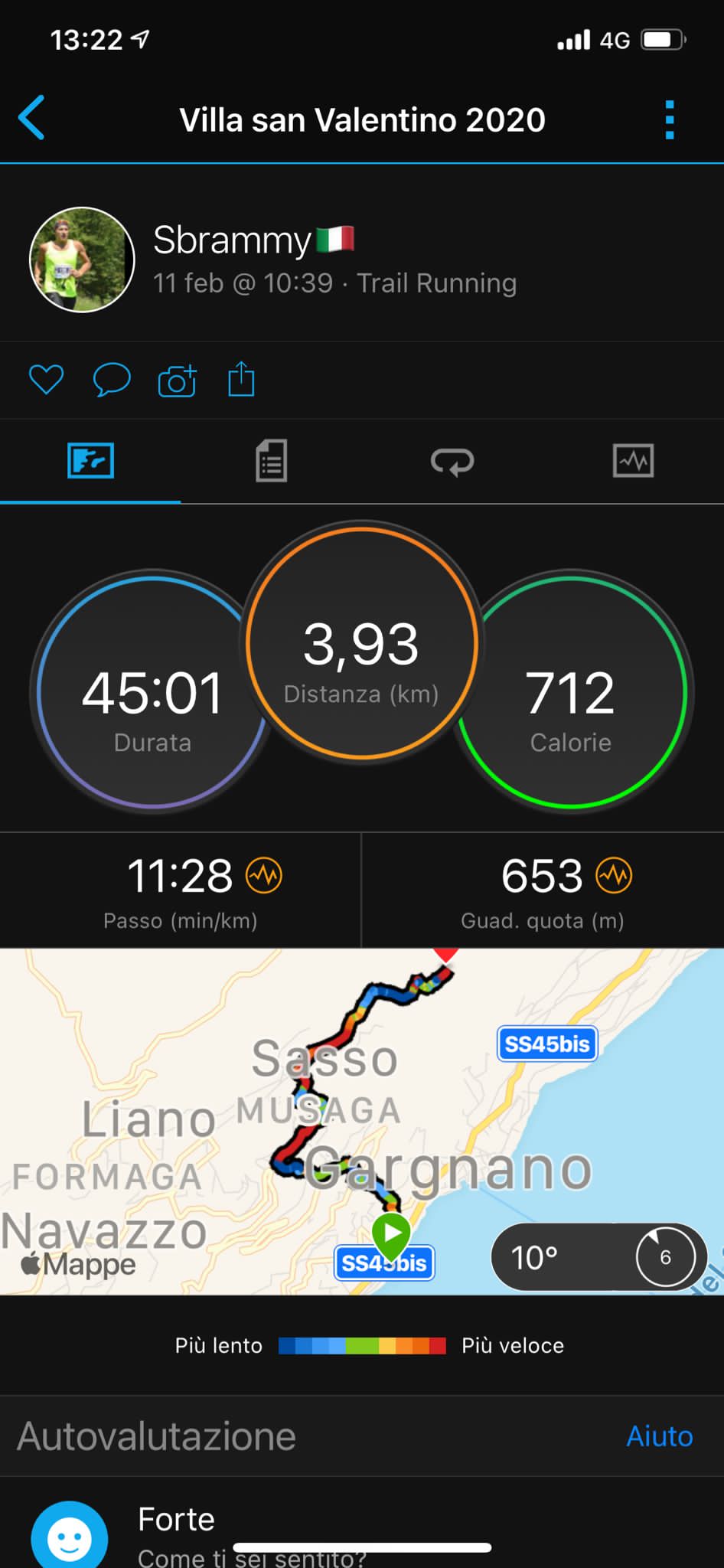Switch to the charts tab
This screenshot has width=724, height=1568.
[x=634, y=461]
